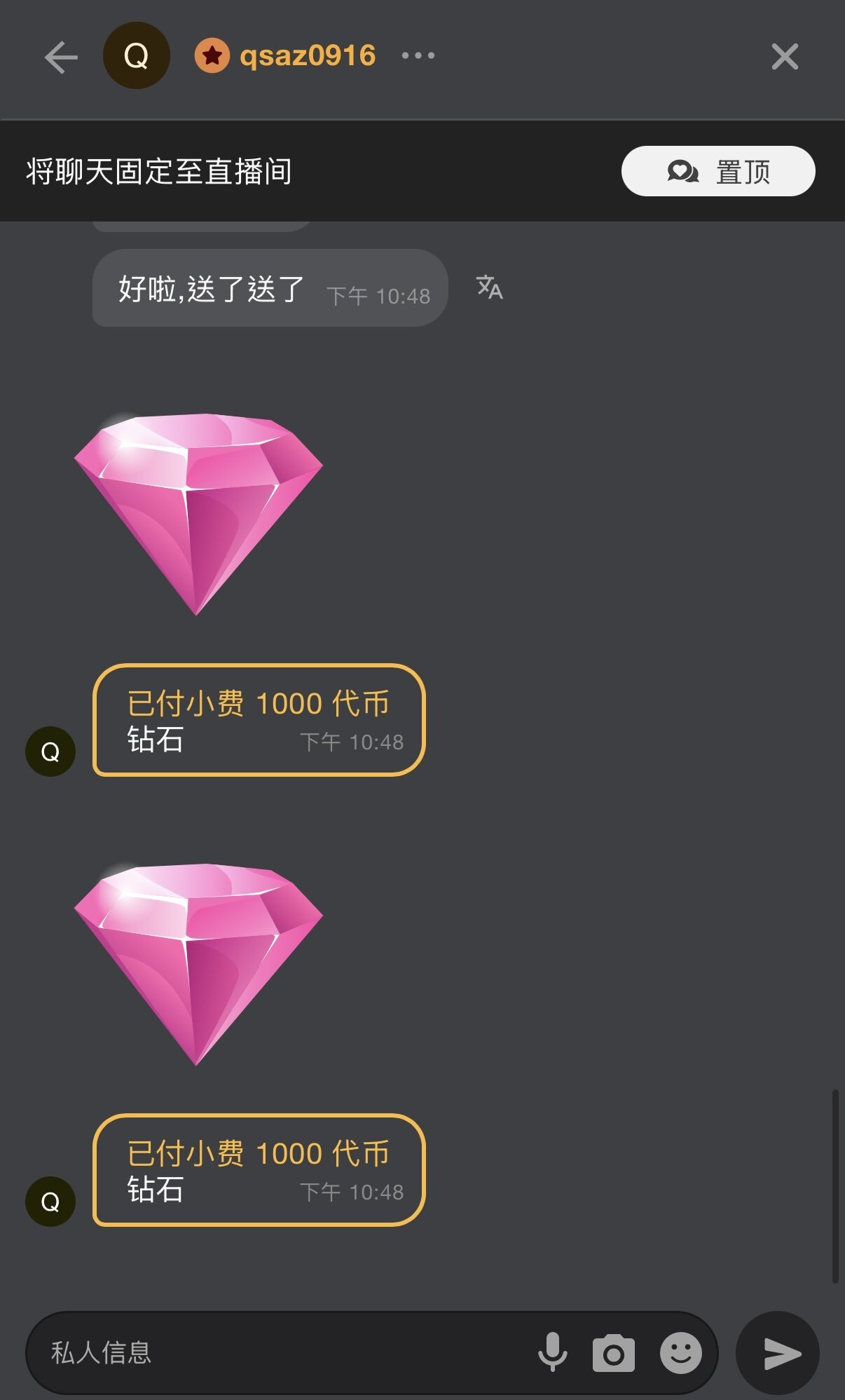845x1400 pixels.
Task: Open qsaz0916's profile avatar
Action: pyautogui.click(x=137, y=55)
